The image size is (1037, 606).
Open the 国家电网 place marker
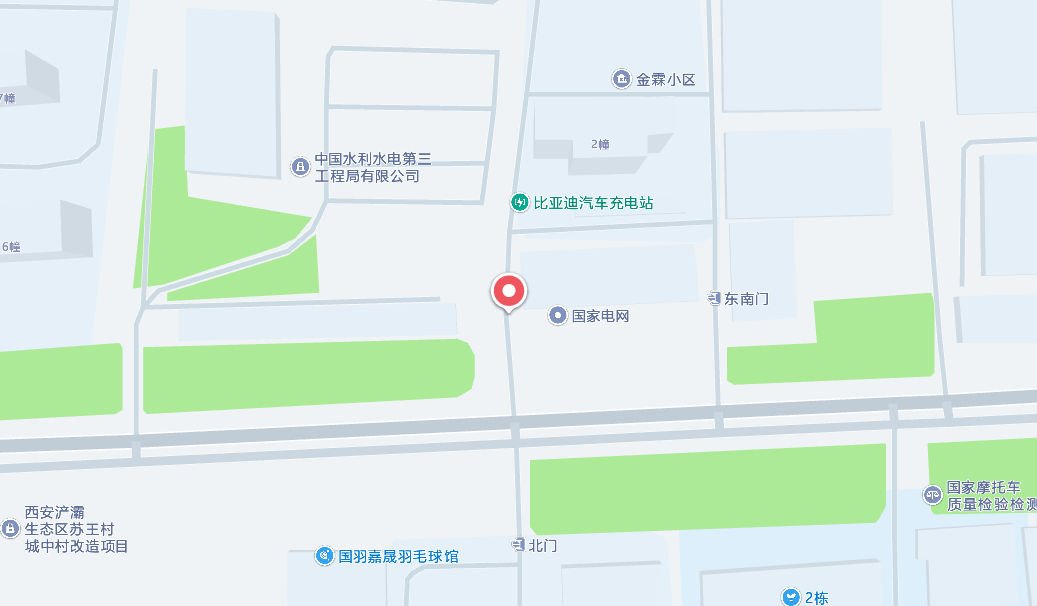(x=558, y=316)
